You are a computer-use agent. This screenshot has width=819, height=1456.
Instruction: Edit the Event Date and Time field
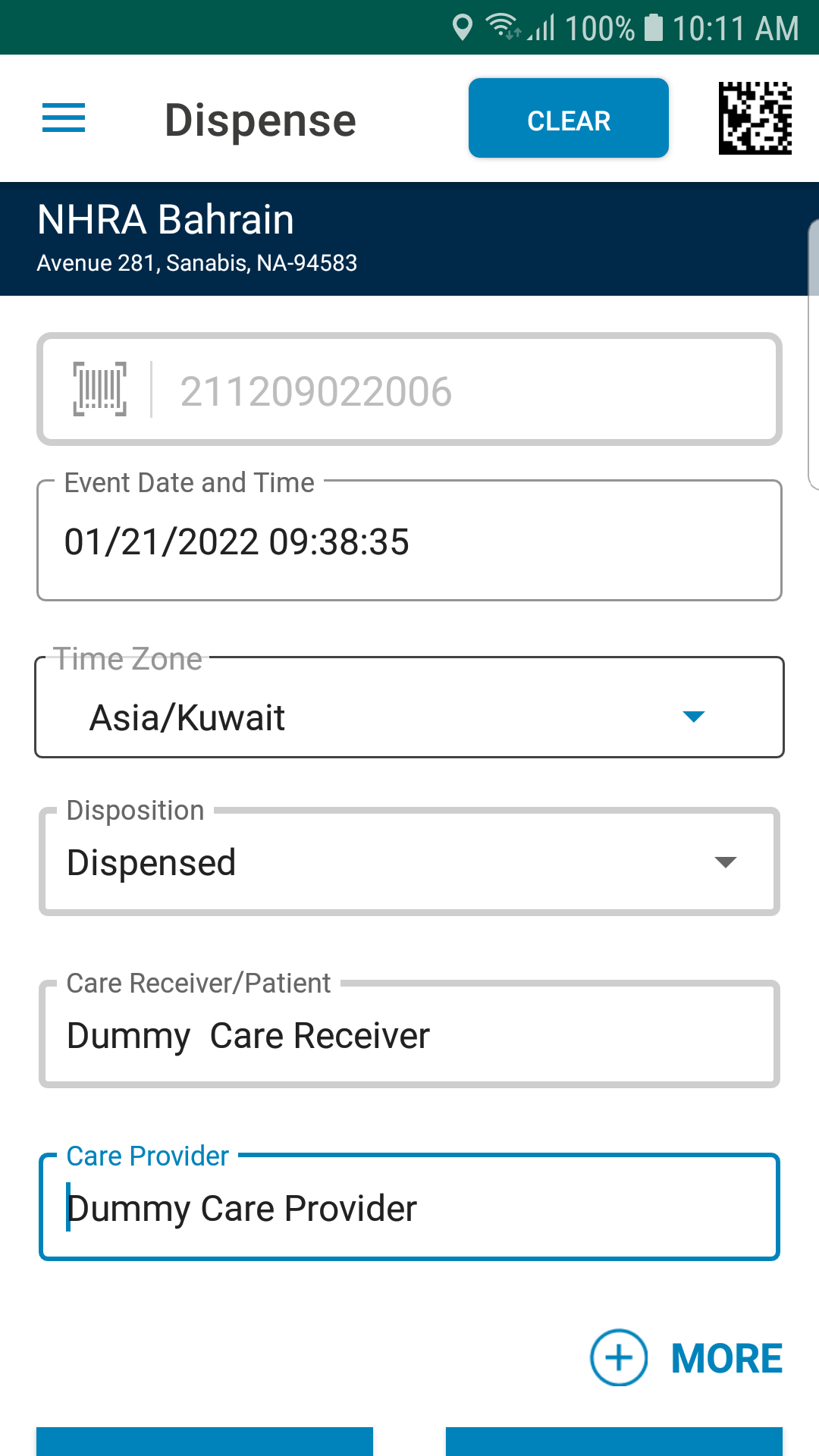409,540
